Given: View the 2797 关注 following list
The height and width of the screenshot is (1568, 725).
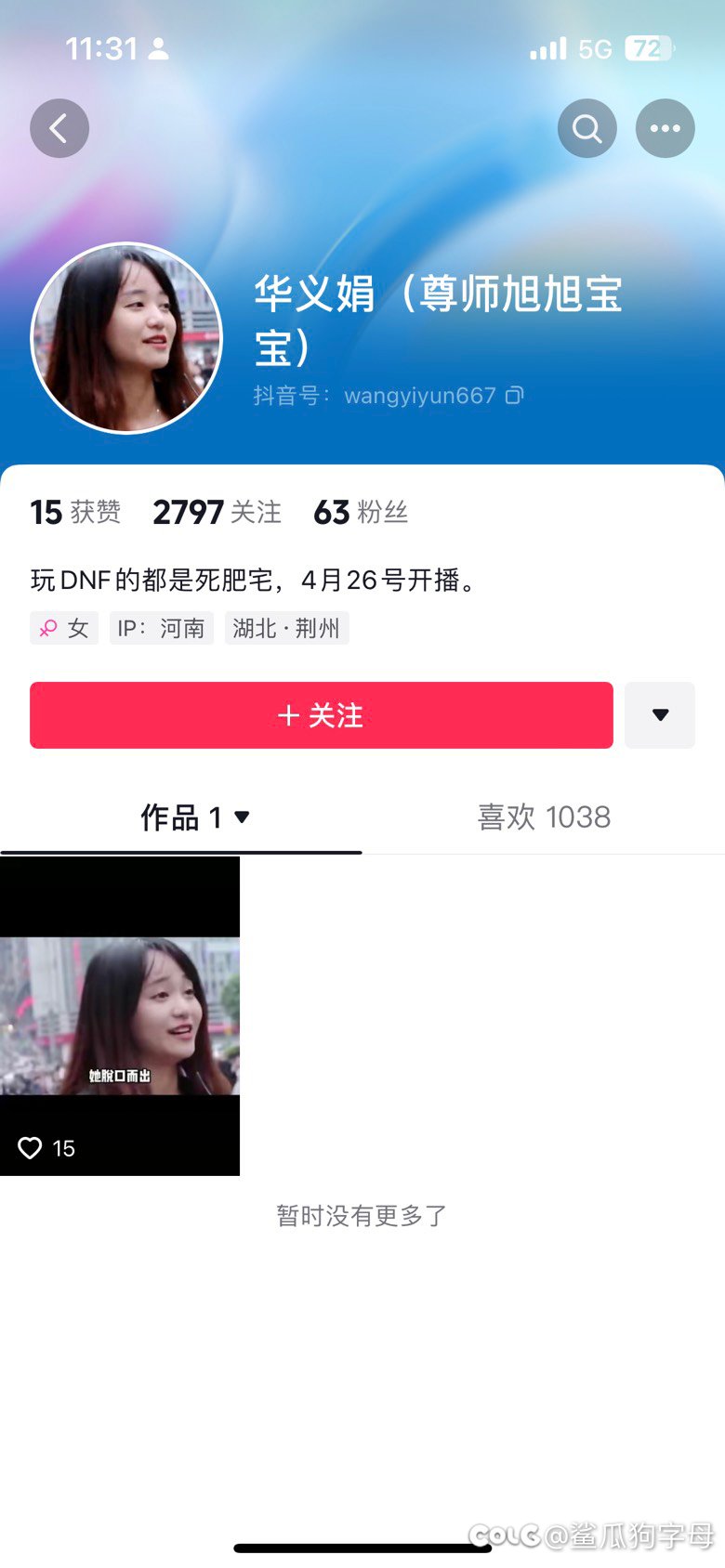Looking at the screenshot, I should (x=217, y=512).
